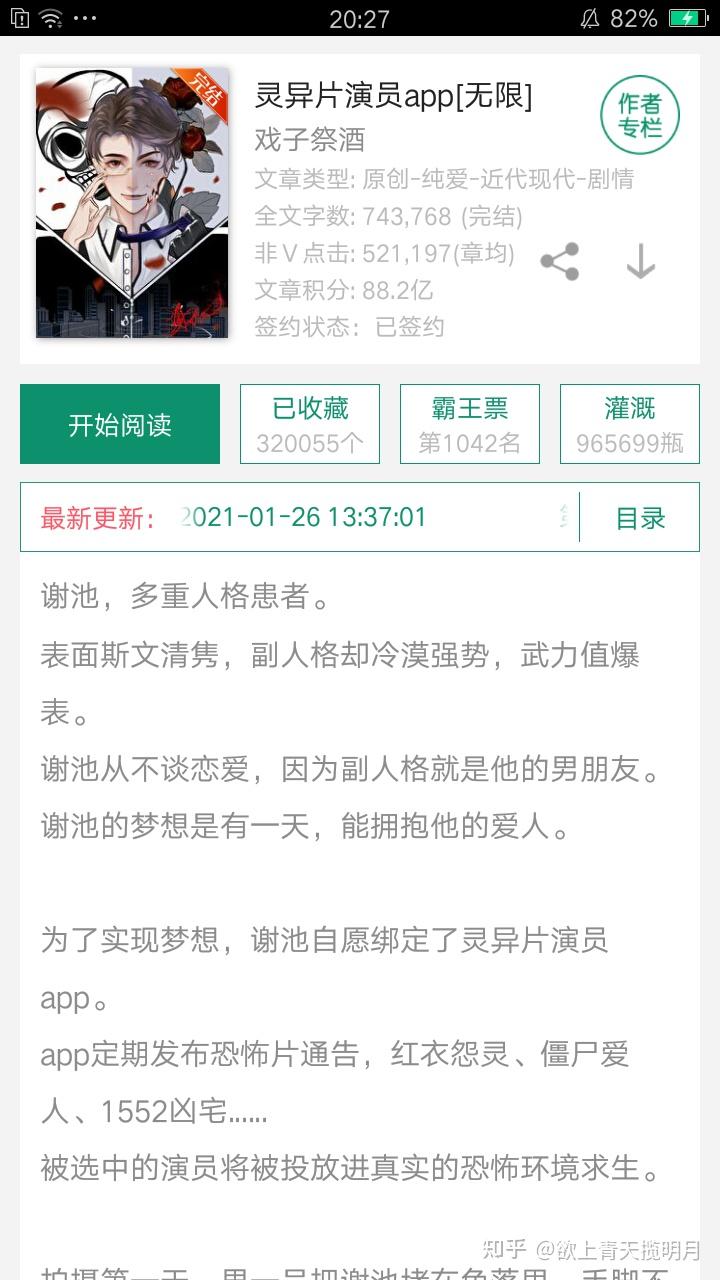Open the 作者专栏 author column badge
720x1280 pixels.
click(640, 115)
